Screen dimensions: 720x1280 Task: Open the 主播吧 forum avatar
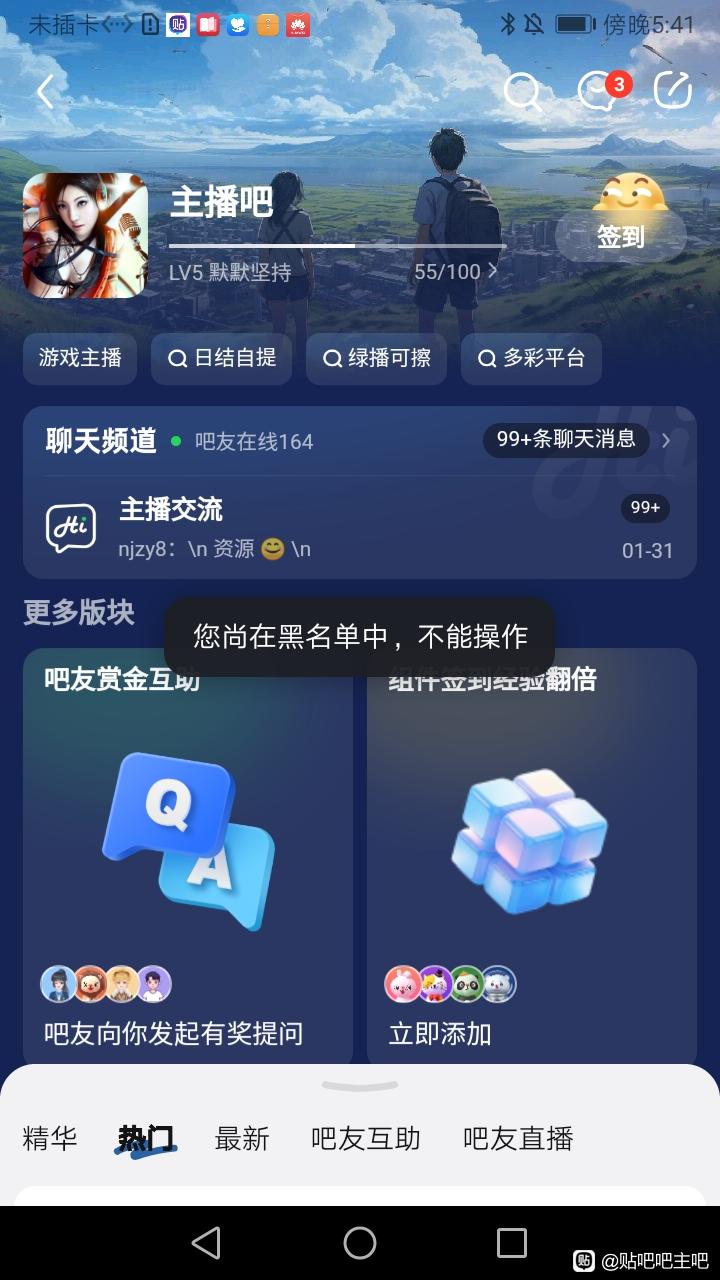point(85,236)
